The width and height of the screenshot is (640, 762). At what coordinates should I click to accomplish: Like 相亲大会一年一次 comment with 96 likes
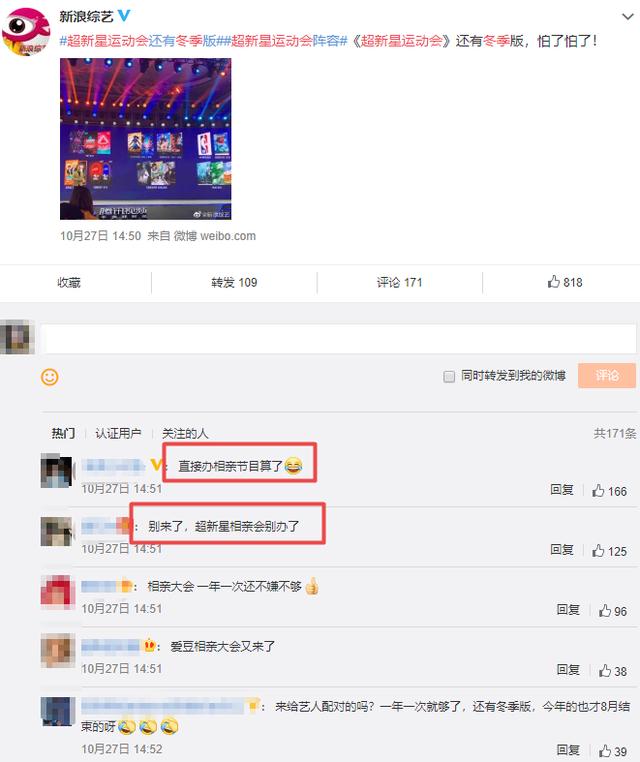coord(613,610)
